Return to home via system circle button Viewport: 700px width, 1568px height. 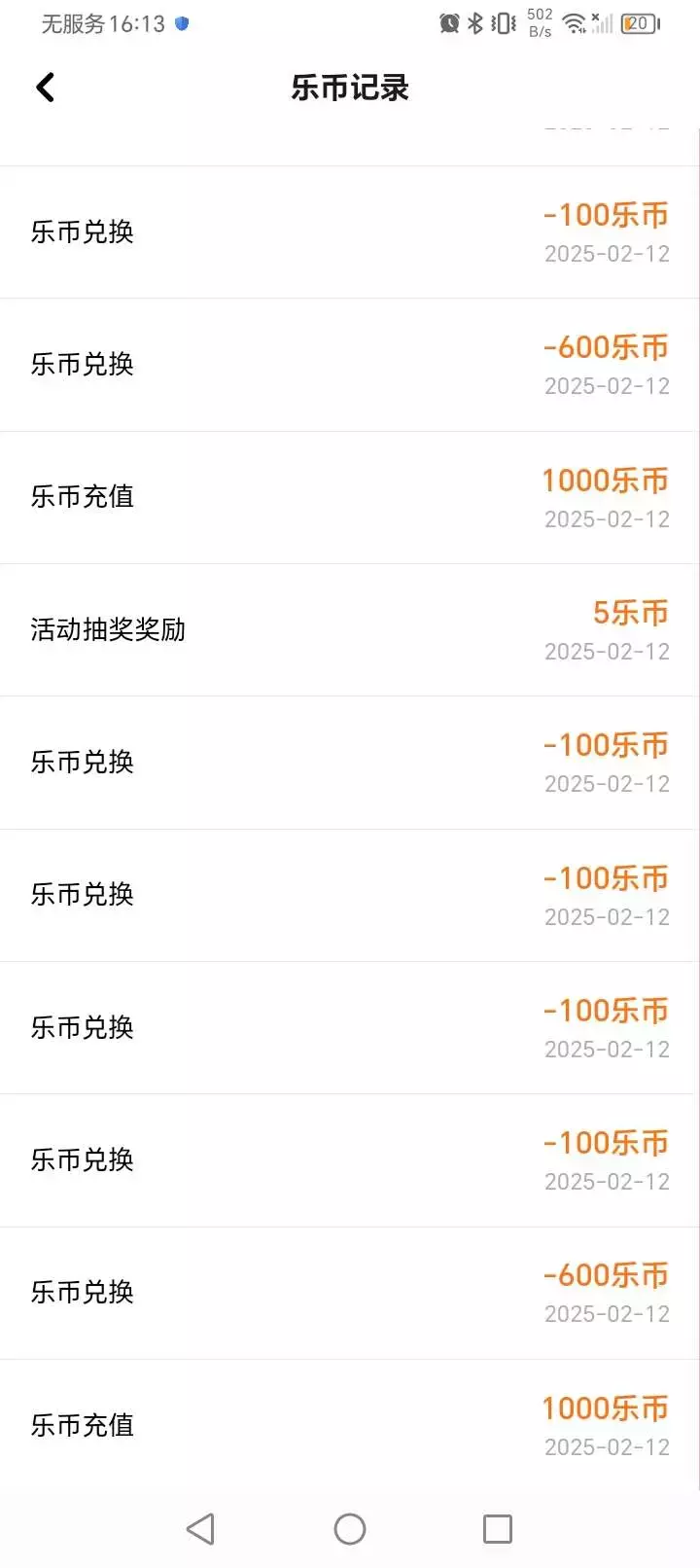350,1528
